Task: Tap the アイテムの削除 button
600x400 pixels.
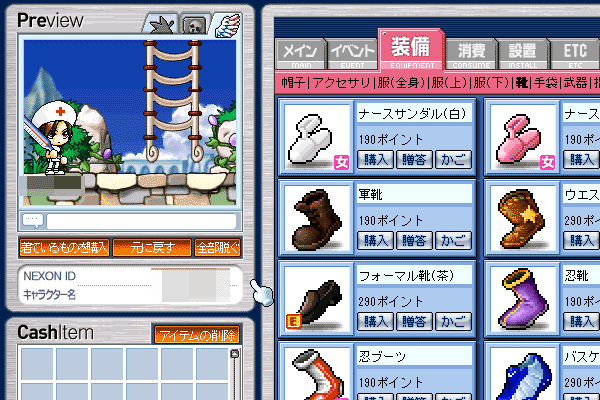Action: coord(197,335)
